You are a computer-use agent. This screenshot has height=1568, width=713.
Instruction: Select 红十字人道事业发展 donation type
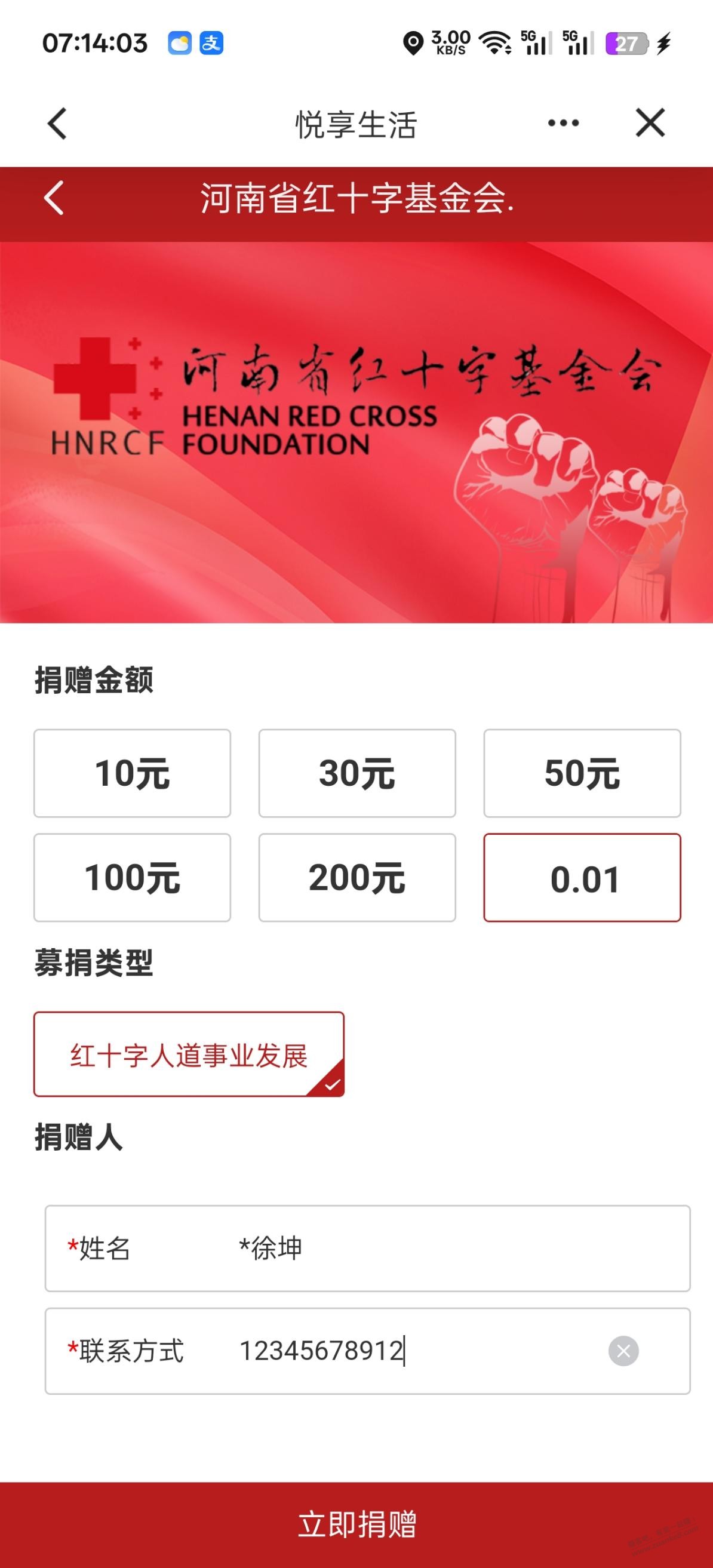pos(189,1054)
